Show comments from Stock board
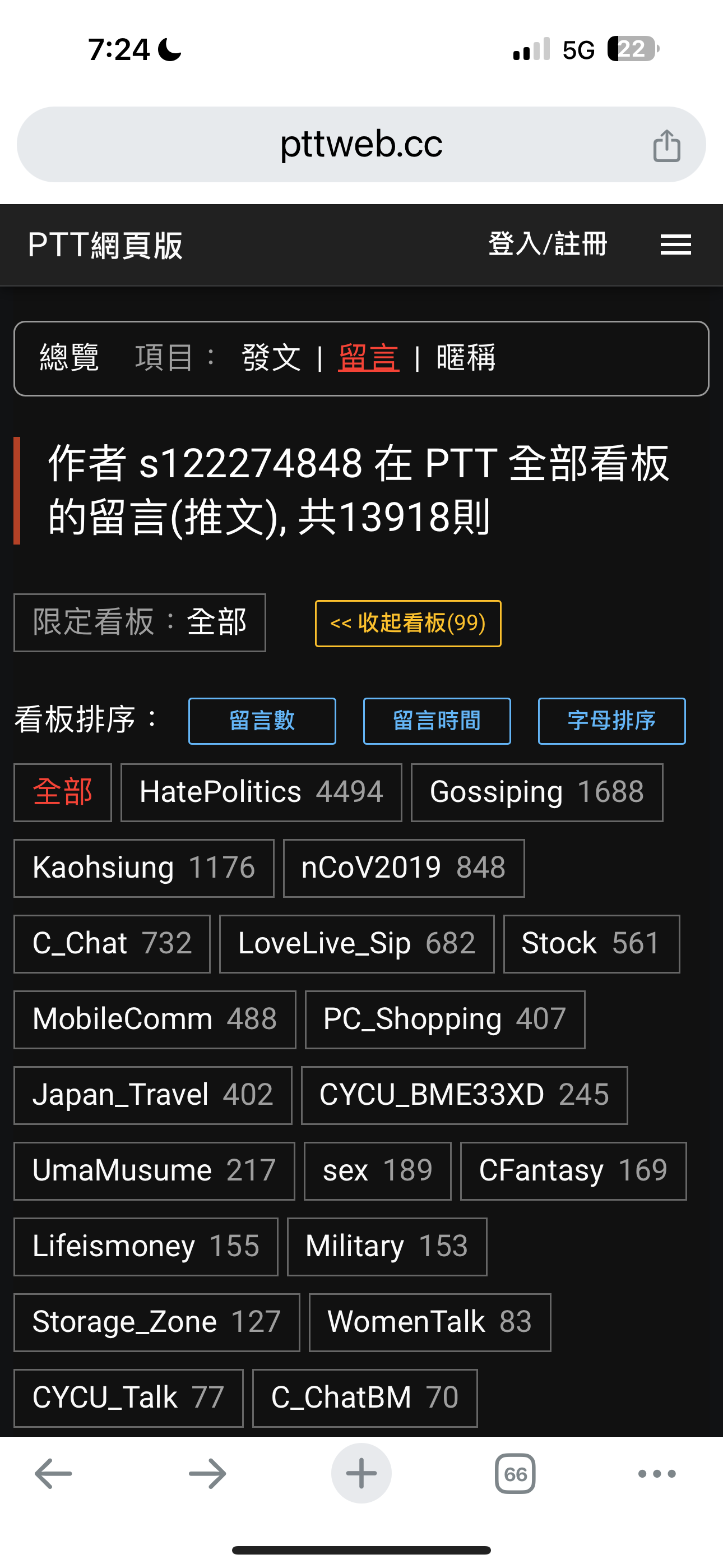Image resolution: width=723 pixels, height=1568 pixels. click(591, 943)
